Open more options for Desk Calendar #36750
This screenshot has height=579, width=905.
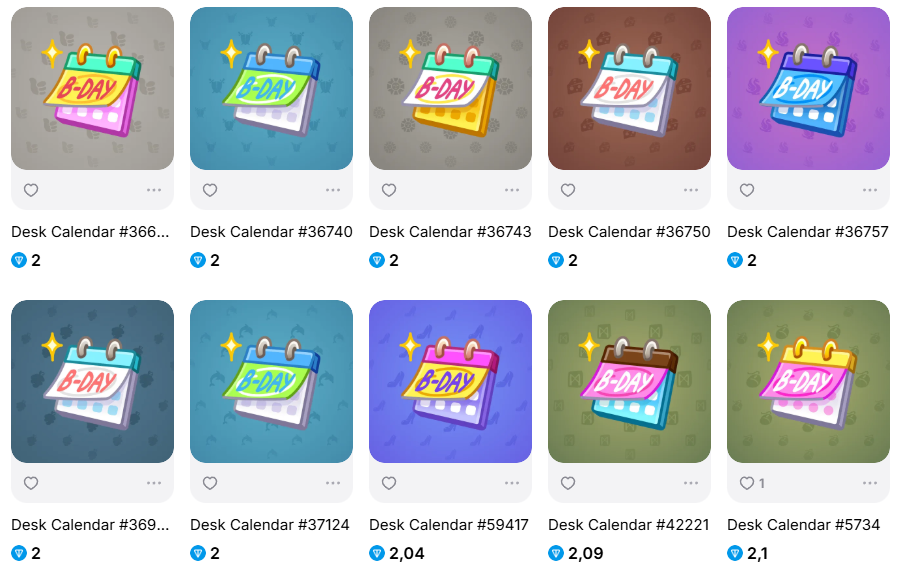click(691, 190)
